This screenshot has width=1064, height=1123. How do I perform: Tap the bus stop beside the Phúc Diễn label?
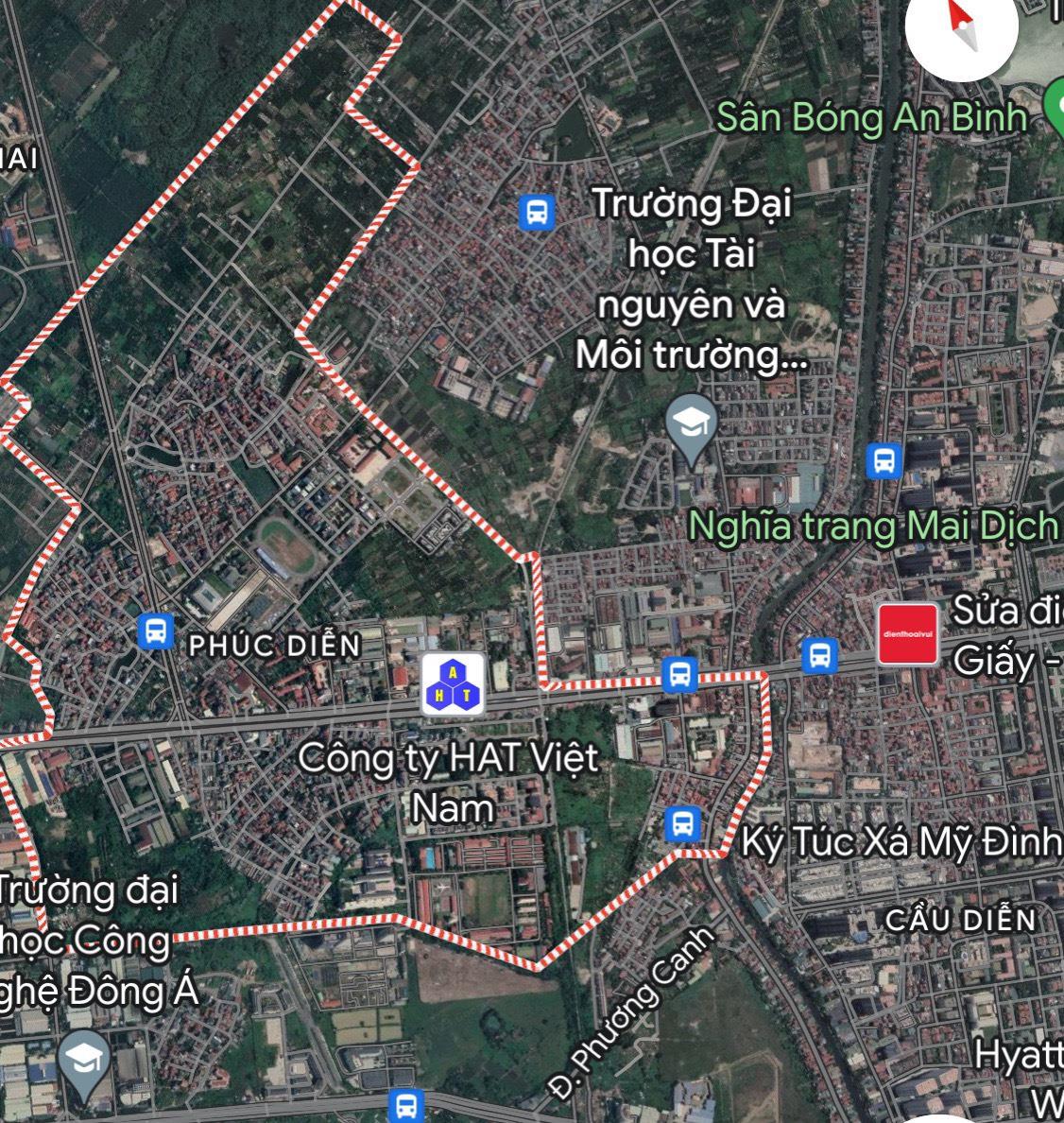coord(156,631)
